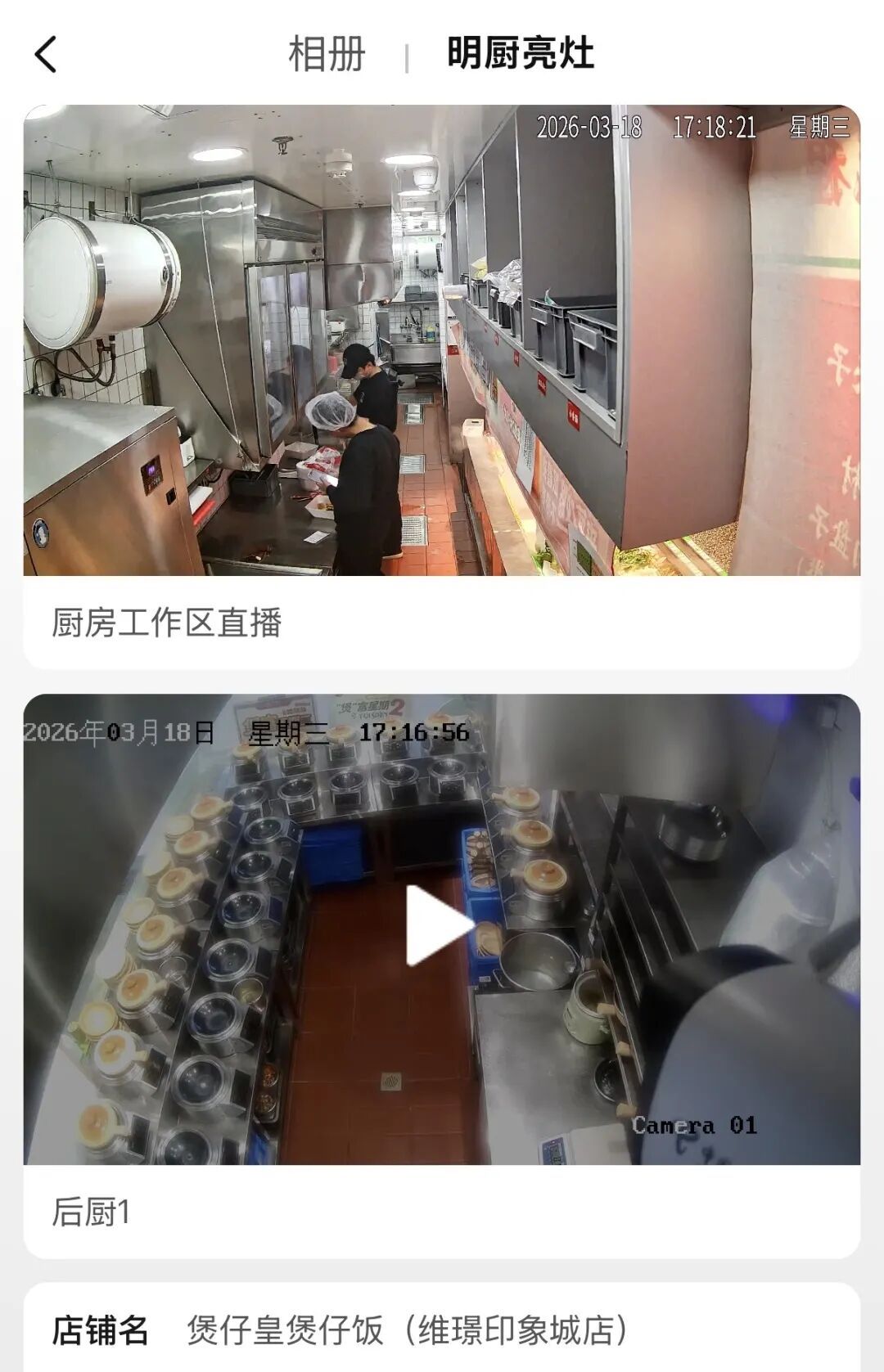The width and height of the screenshot is (884, 1372).
Task: Switch to the 相册 tab
Action: coord(326,55)
